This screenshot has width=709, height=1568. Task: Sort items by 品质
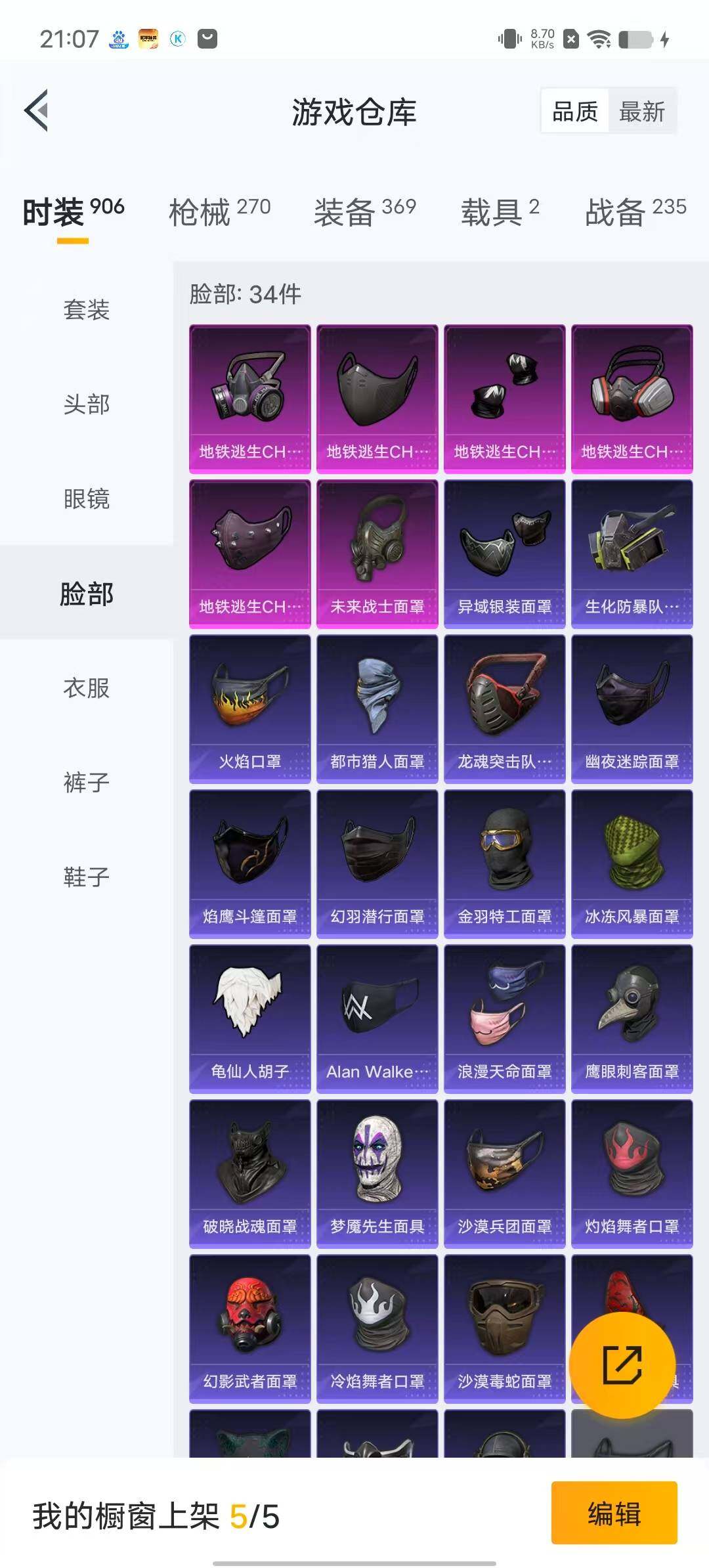tap(575, 111)
